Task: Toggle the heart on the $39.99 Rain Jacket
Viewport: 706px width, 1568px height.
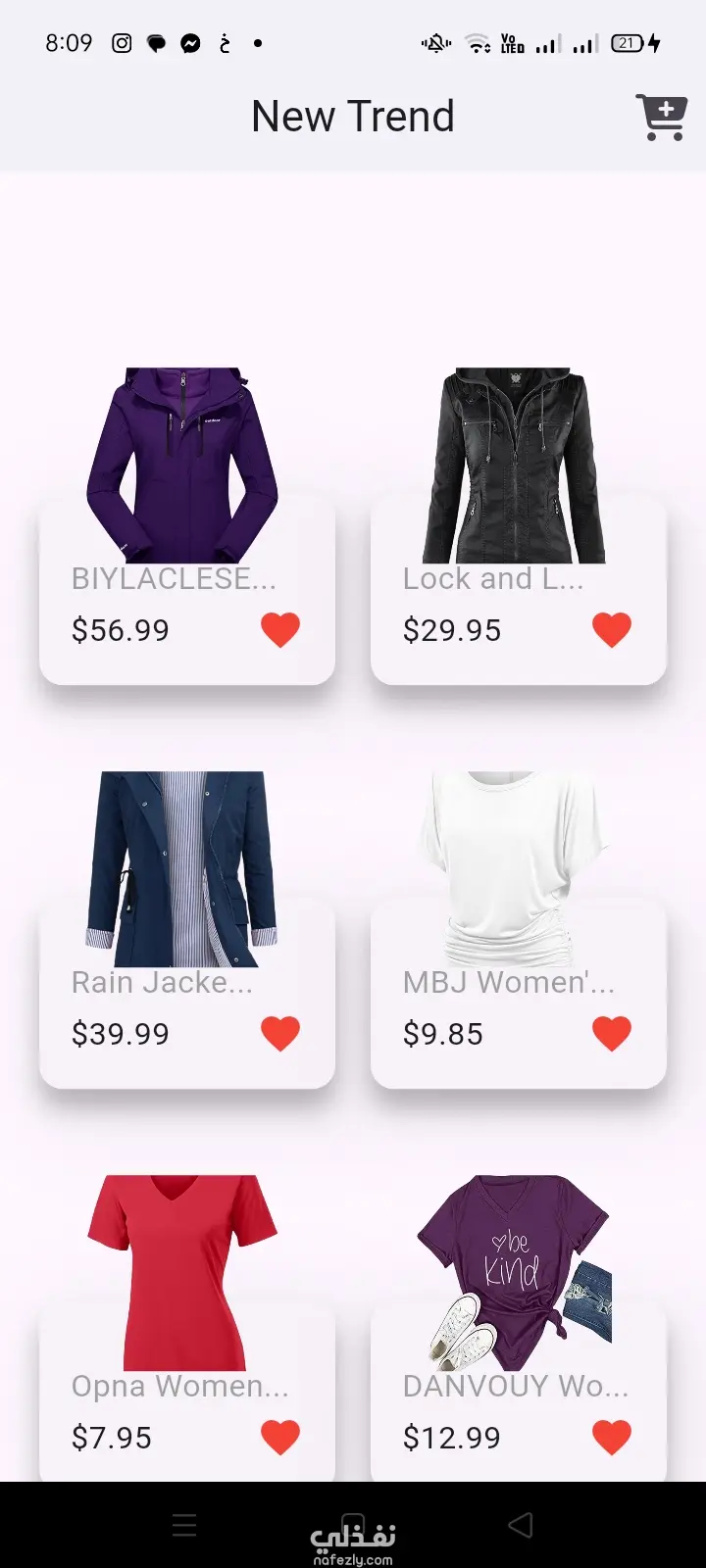Action: [x=280, y=1033]
